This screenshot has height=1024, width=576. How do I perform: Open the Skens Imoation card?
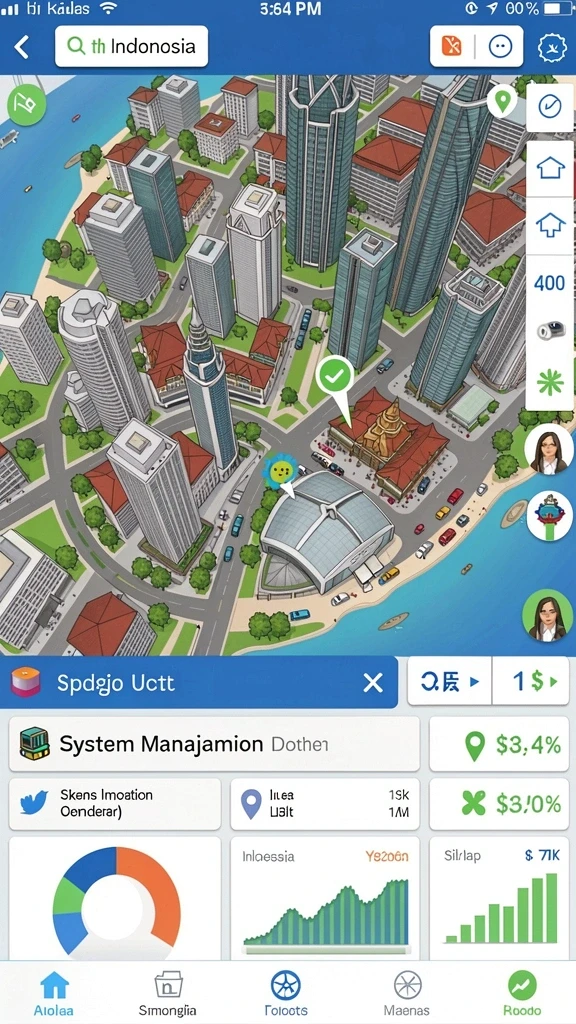coord(115,804)
